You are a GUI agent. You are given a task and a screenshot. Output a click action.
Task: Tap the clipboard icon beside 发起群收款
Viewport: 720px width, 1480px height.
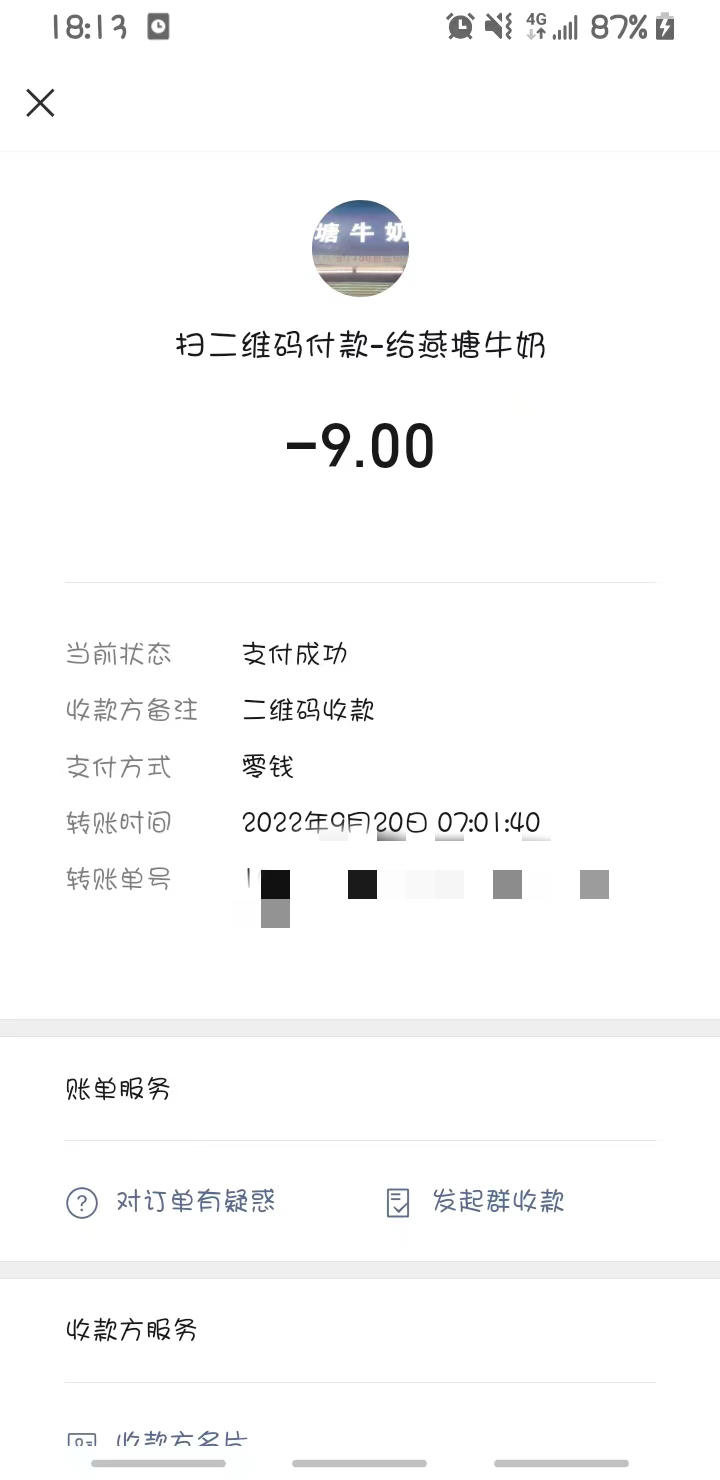397,1200
